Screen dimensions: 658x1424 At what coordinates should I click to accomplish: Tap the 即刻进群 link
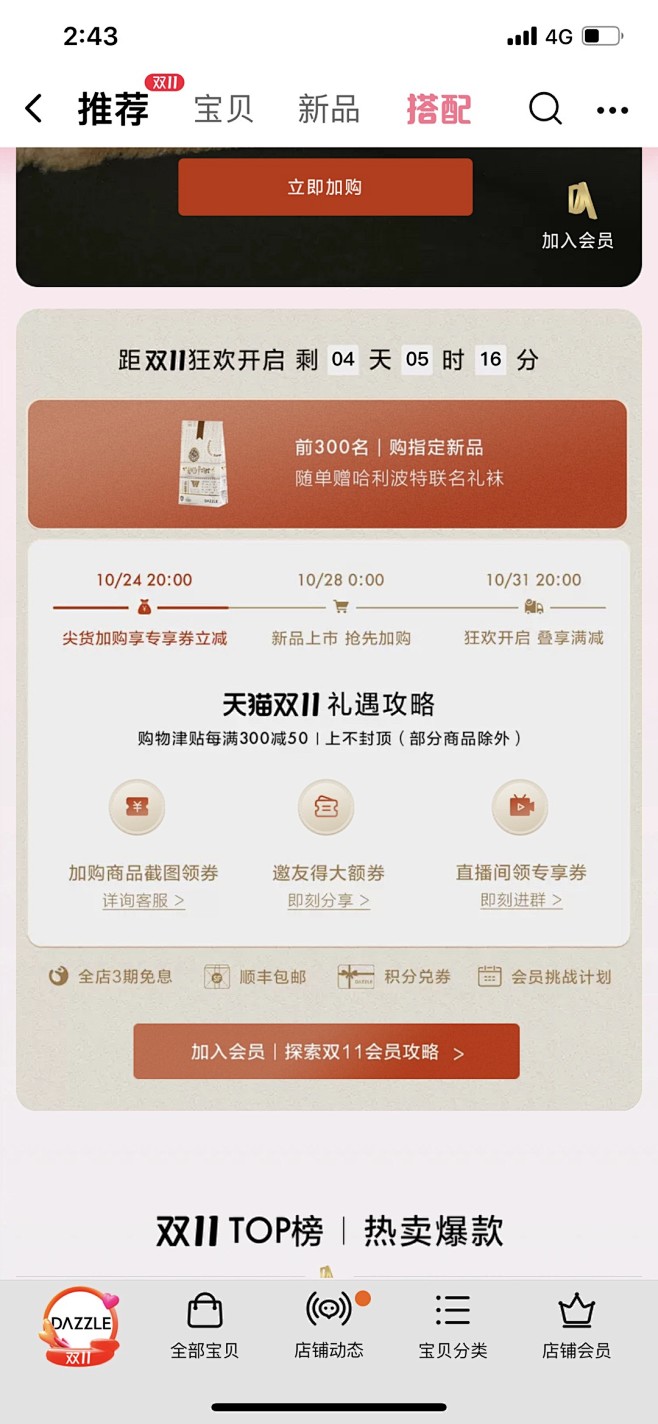click(x=521, y=900)
